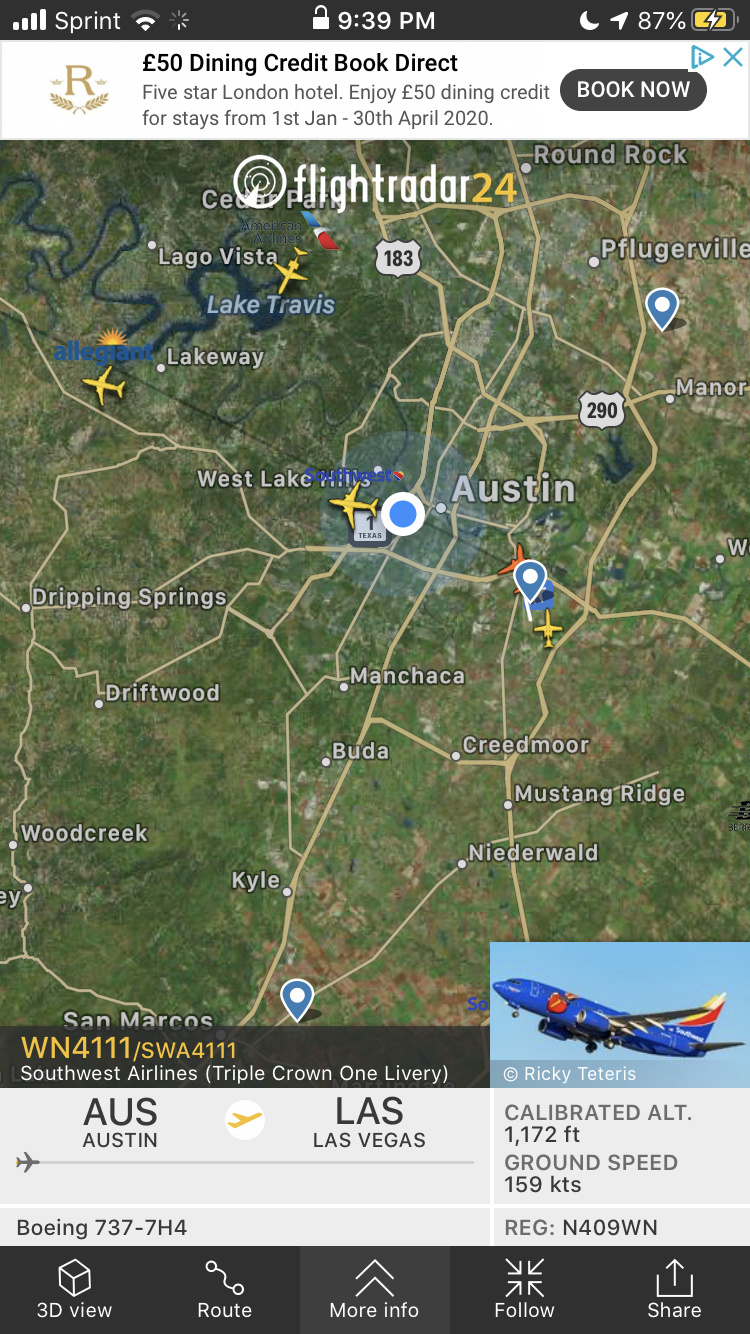Expand More info panel
Image resolution: width=750 pixels, height=1334 pixels.
tap(374, 1289)
